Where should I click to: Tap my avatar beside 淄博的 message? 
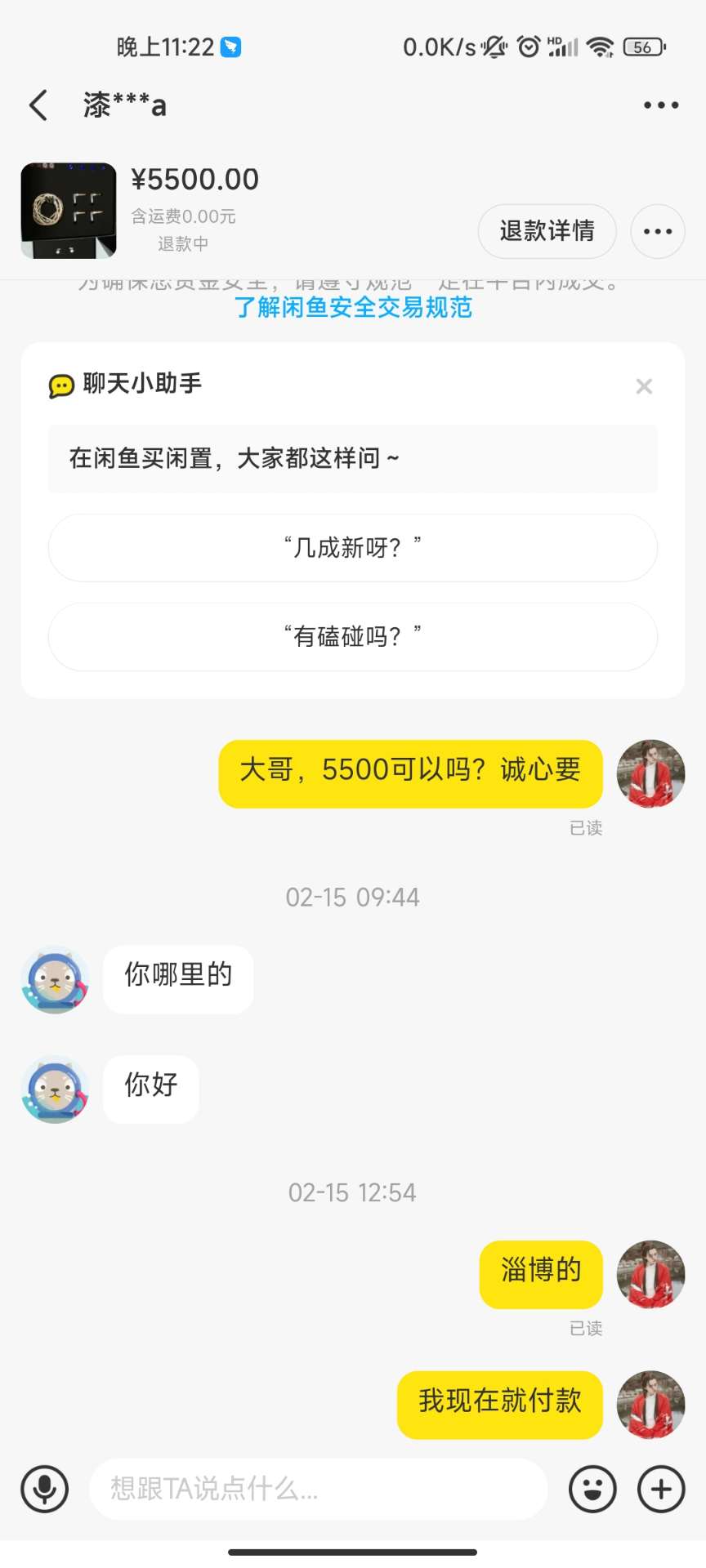650,1274
